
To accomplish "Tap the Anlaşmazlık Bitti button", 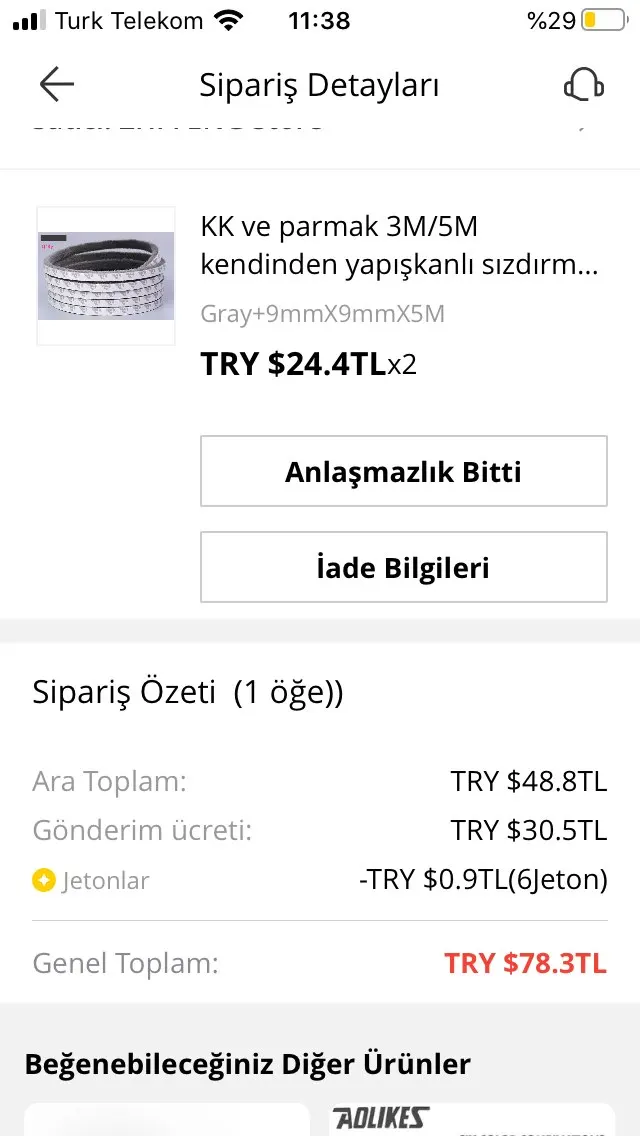I will click(x=403, y=471).
